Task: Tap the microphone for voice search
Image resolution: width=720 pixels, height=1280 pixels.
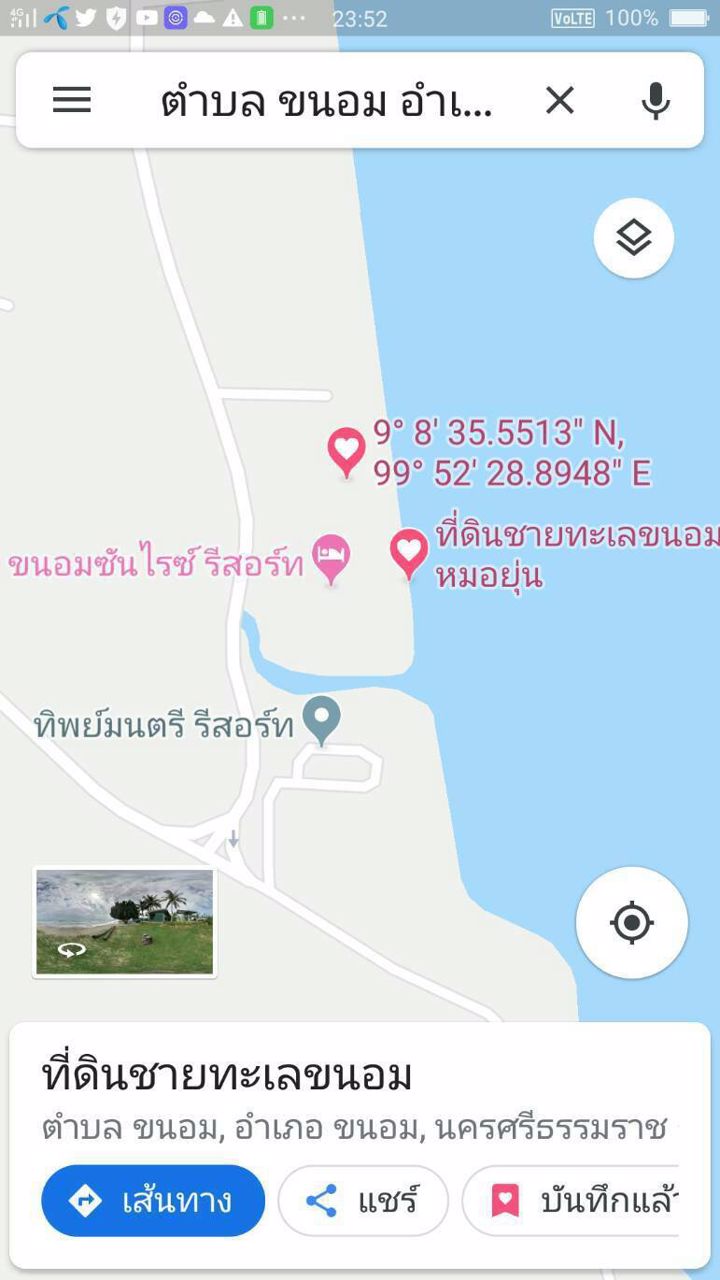Action: 655,100
